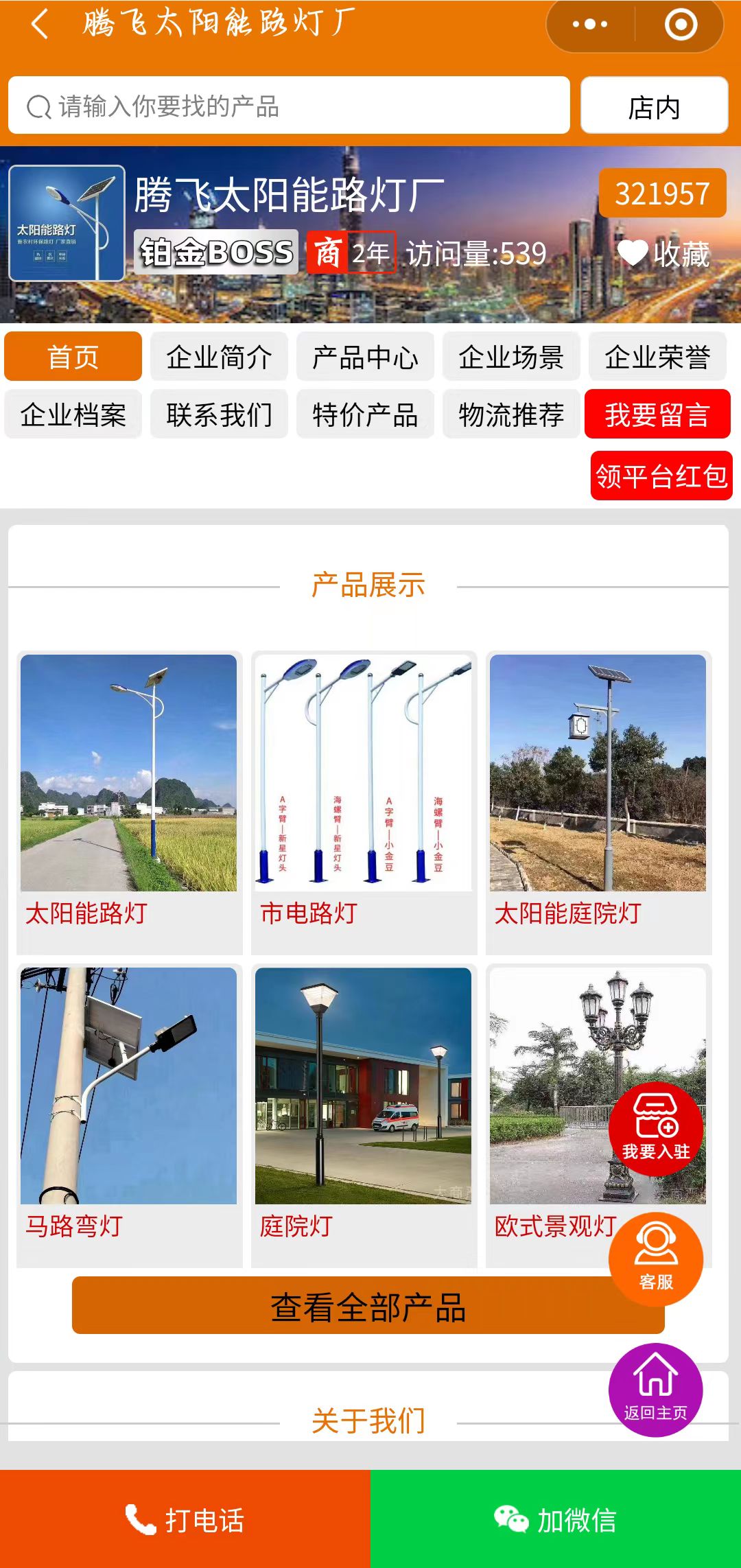
Task: Tap the red 我要留言 button
Action: (x=657, y=414)
